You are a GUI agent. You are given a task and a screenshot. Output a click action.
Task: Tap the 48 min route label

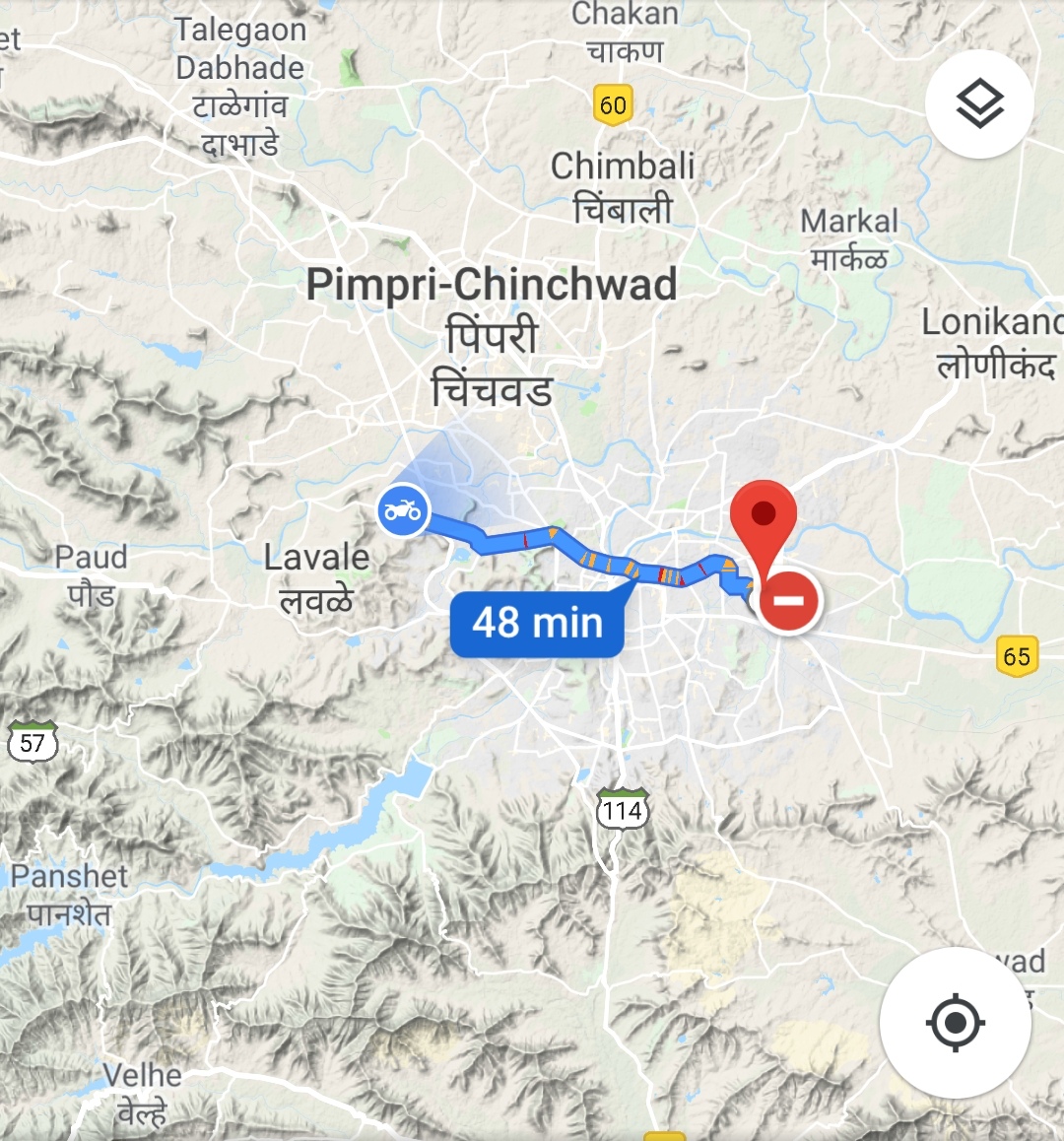point(537,624)
